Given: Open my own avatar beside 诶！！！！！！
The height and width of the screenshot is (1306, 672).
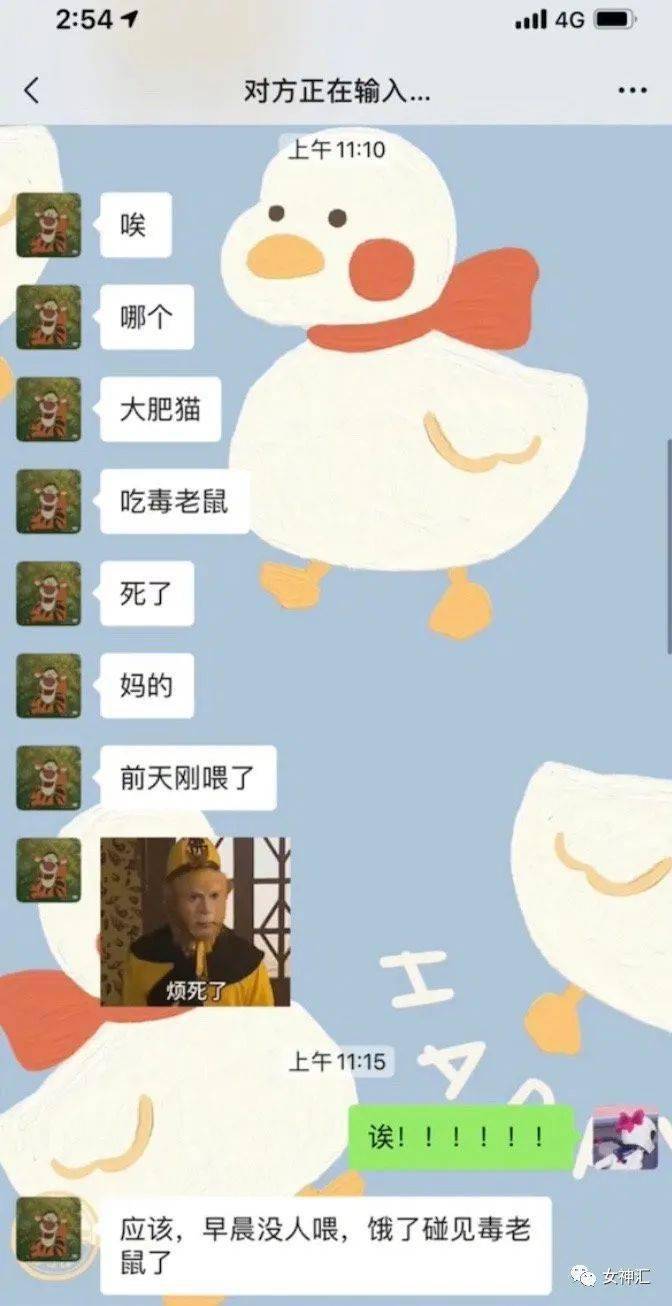Looking at the screenshot, I should pos(625,1138).
